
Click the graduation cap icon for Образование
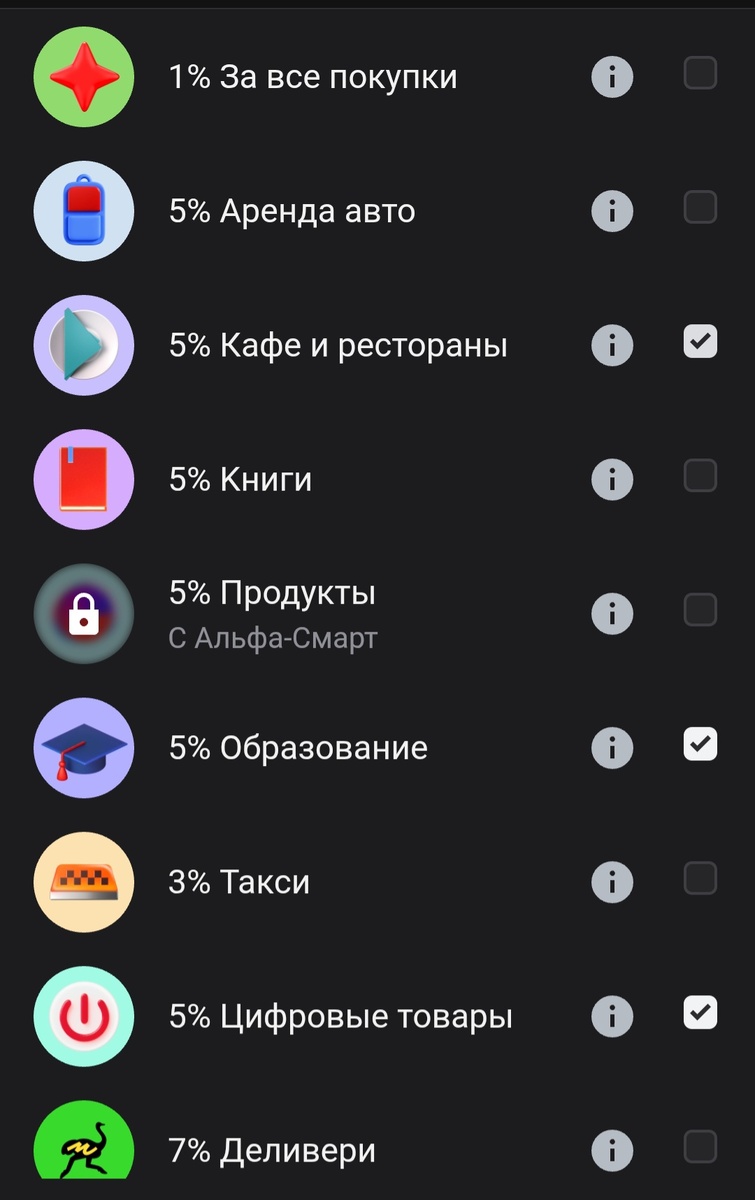[x=84, y=748]
